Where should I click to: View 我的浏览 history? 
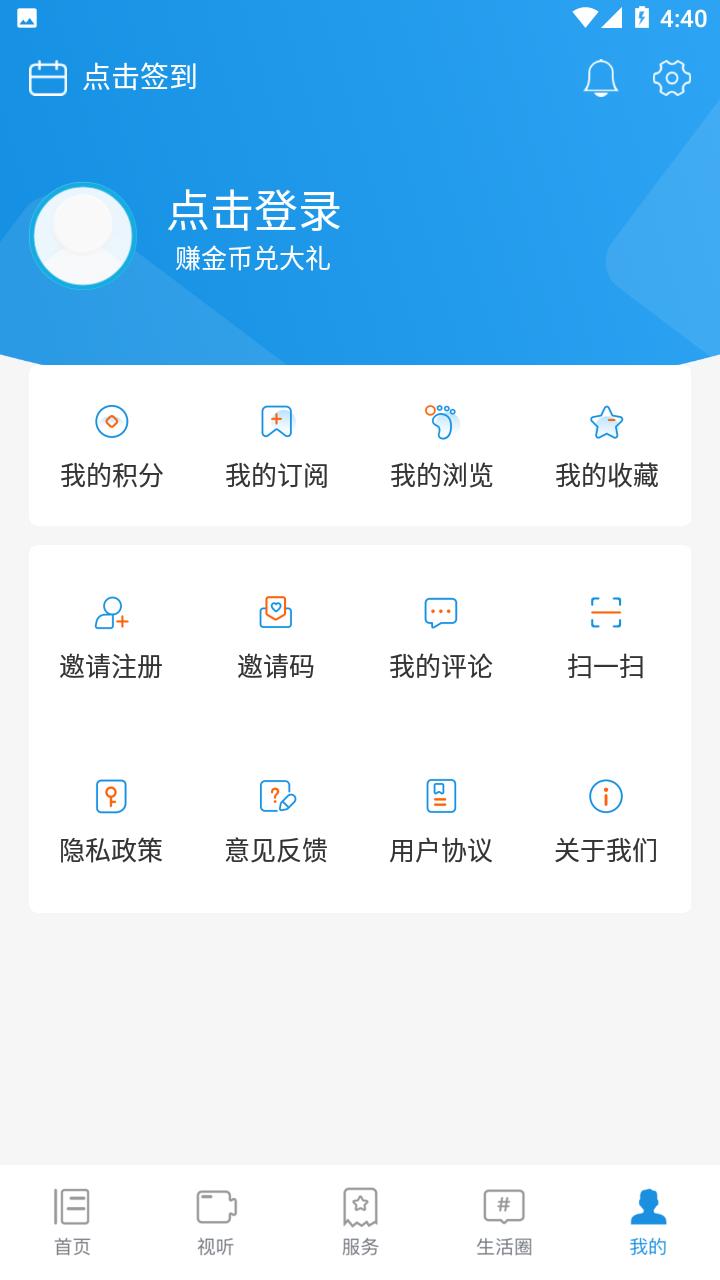[441, 445]
